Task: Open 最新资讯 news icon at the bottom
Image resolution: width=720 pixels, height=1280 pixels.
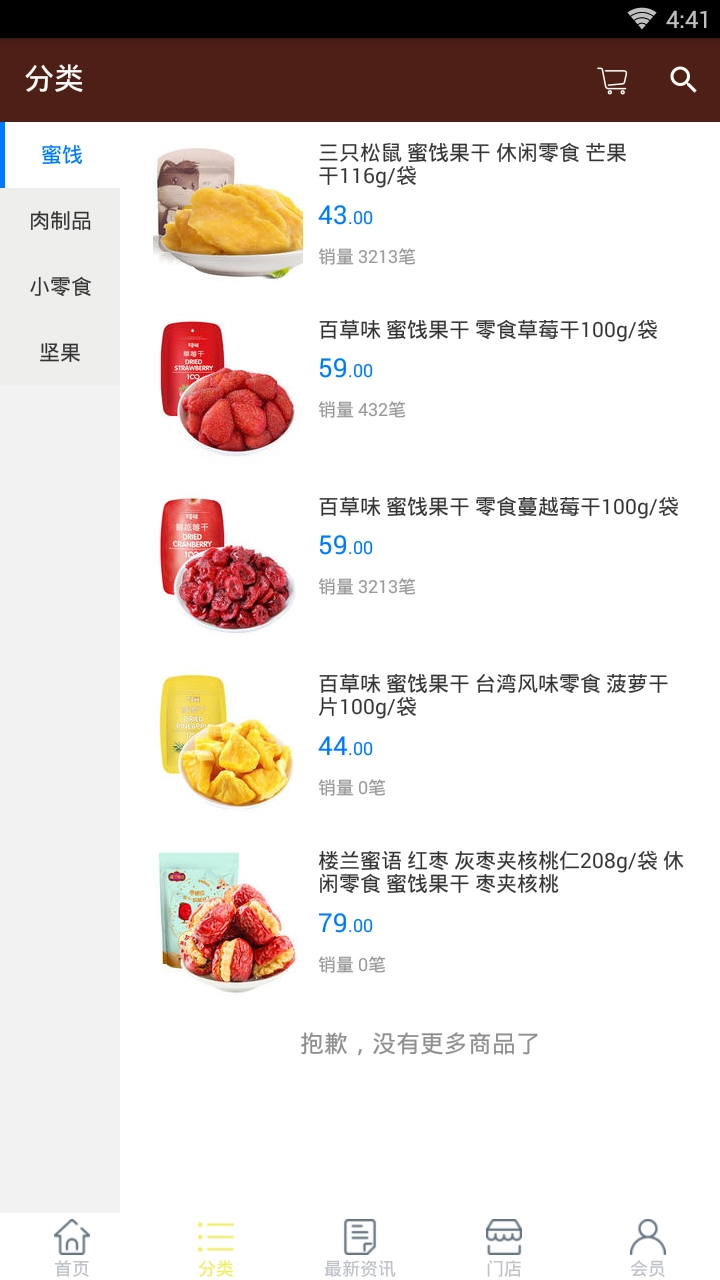Action: pyautogui.click(x=359, y=1243)
